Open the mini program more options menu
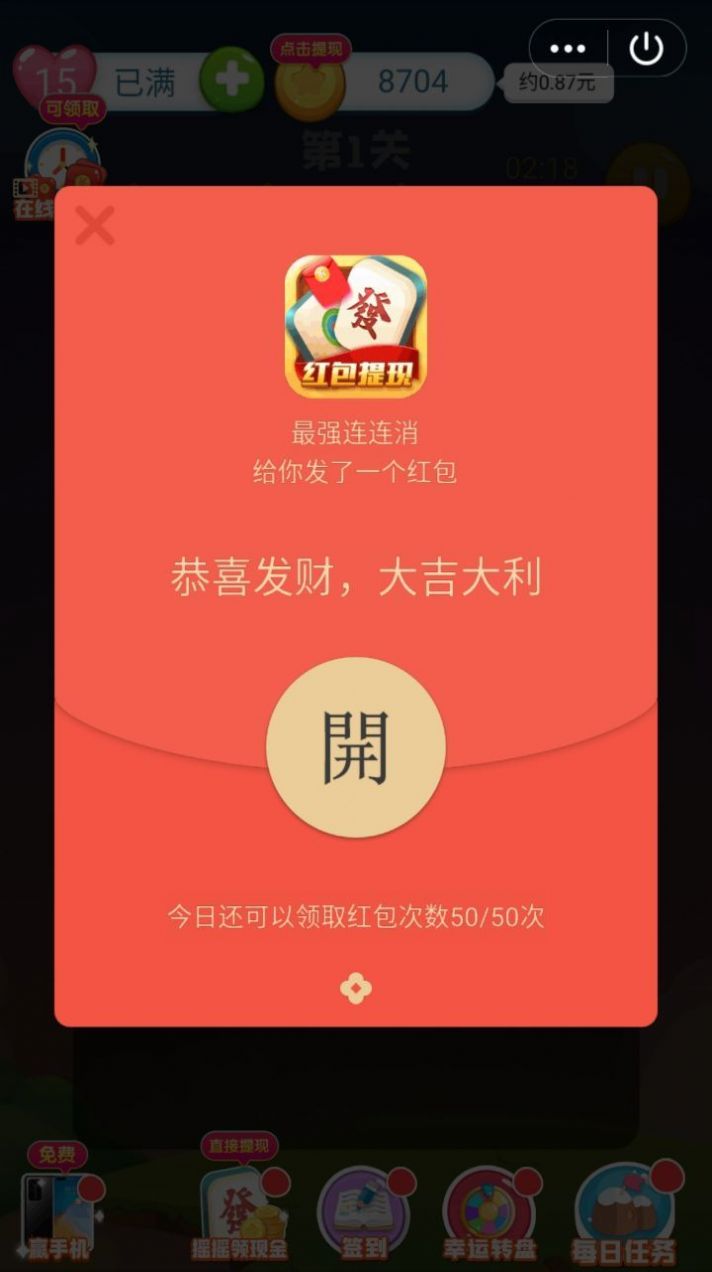The width and height of the screenshot is (712, 1272). click(568, 48)
